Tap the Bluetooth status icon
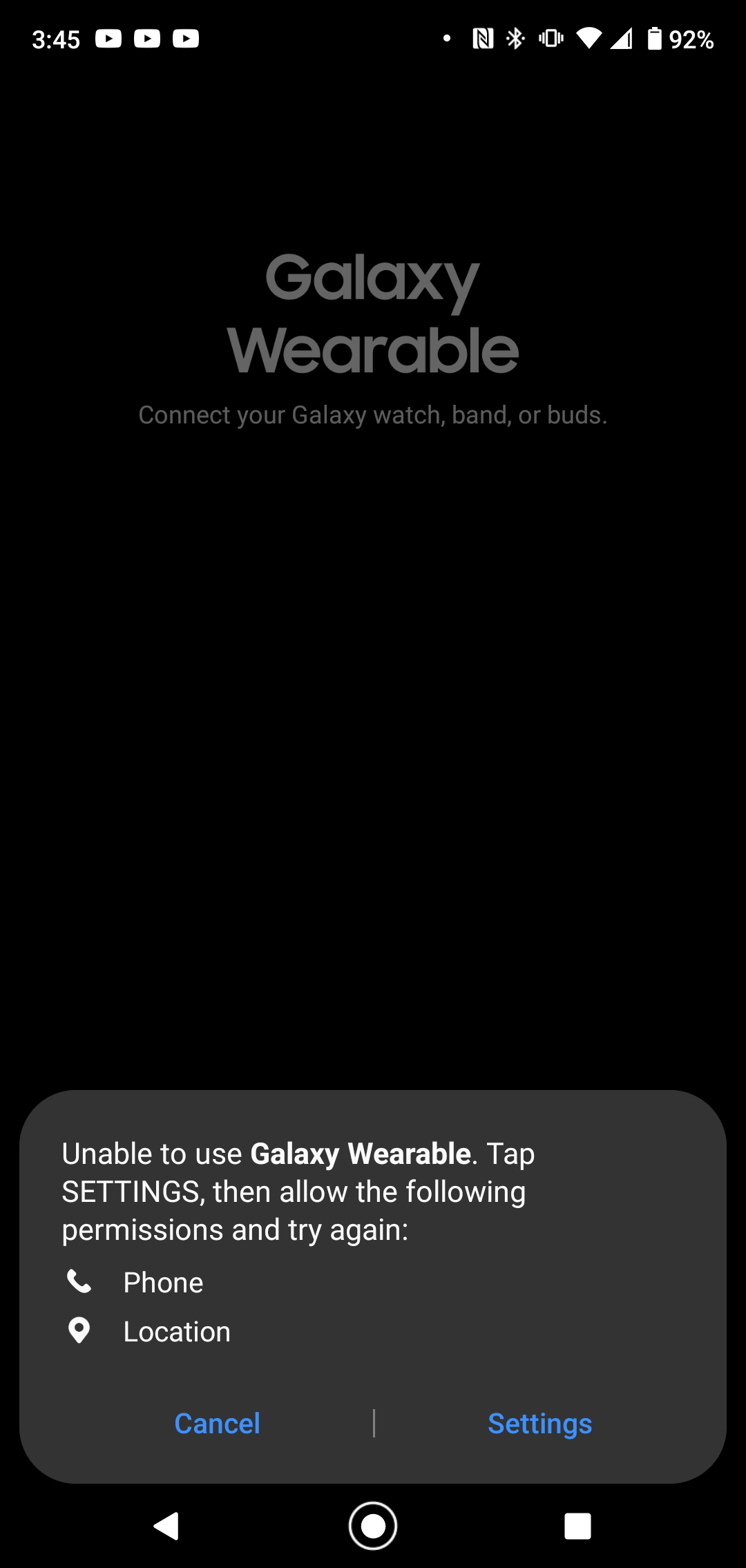Image resolution: width=746 pixels, height=1568 pixels. point(515,38)
